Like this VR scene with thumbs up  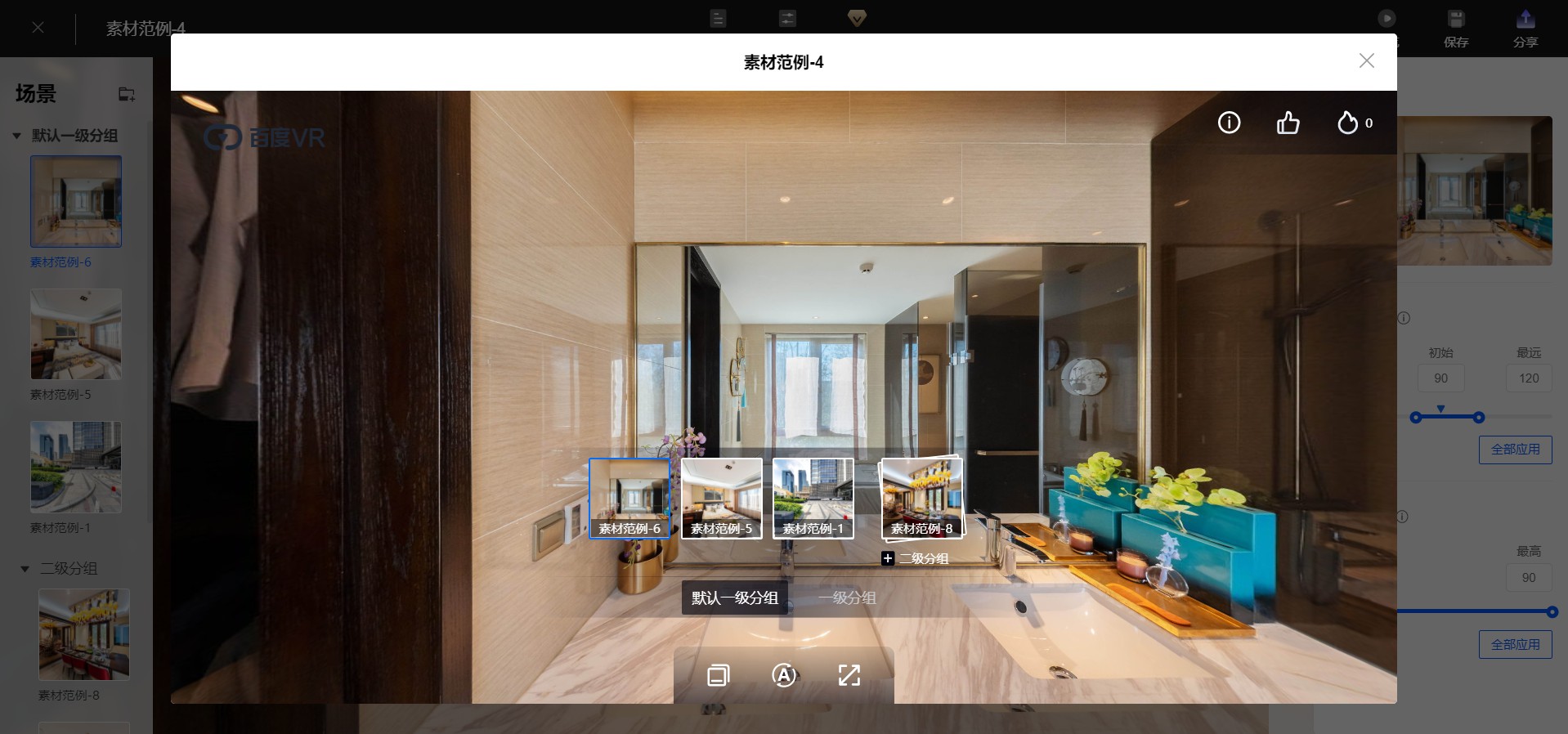(x=1288, y=123)
